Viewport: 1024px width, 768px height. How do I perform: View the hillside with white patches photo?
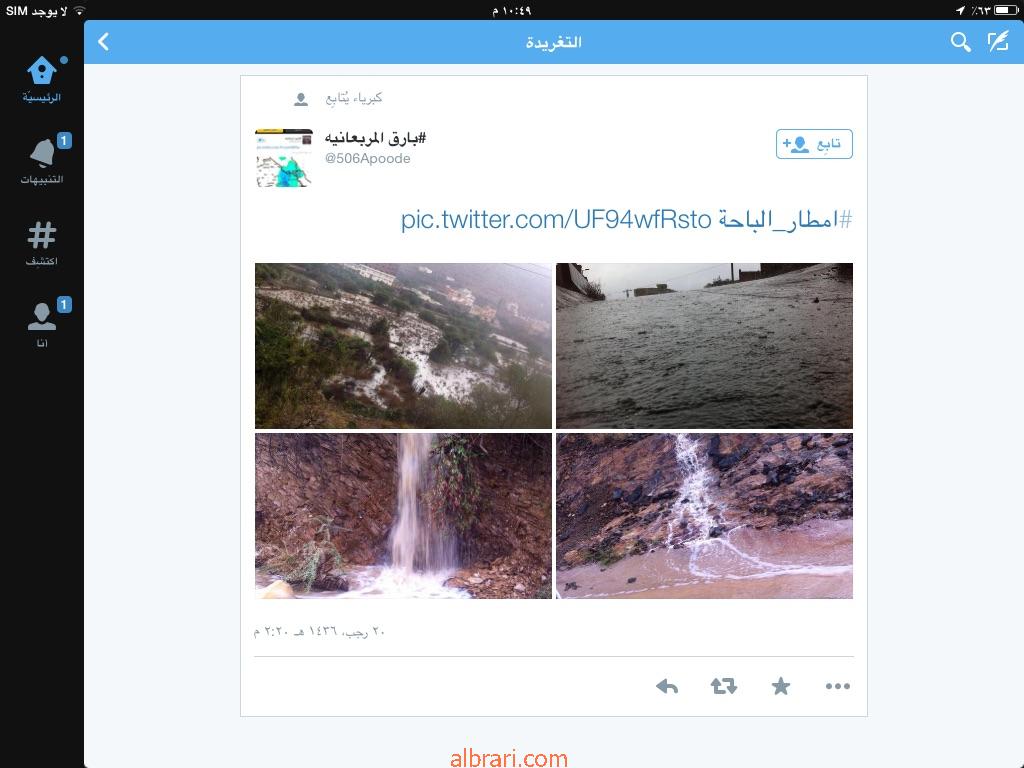coord(403,346)
